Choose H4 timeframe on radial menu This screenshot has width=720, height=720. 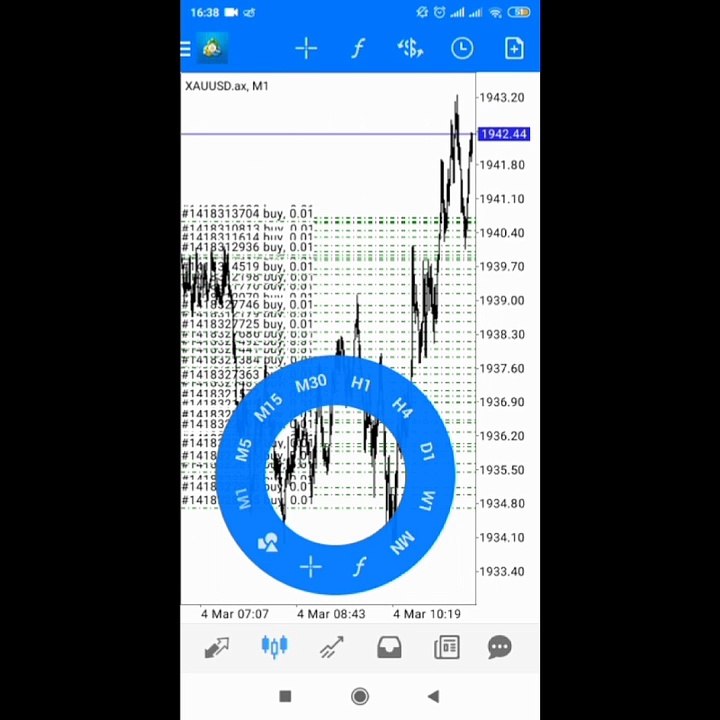pos(402,408)
